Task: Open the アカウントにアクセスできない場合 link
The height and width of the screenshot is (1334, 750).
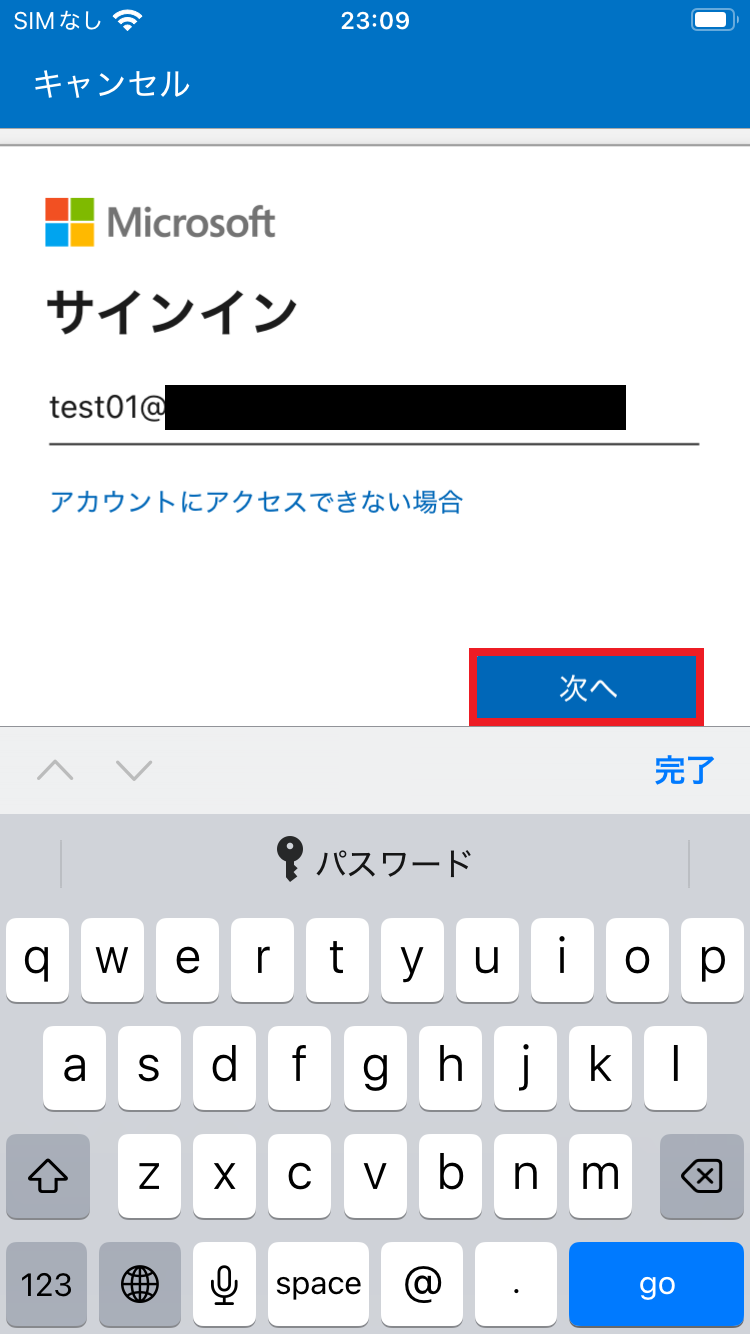Action: (x=256, y=501)
